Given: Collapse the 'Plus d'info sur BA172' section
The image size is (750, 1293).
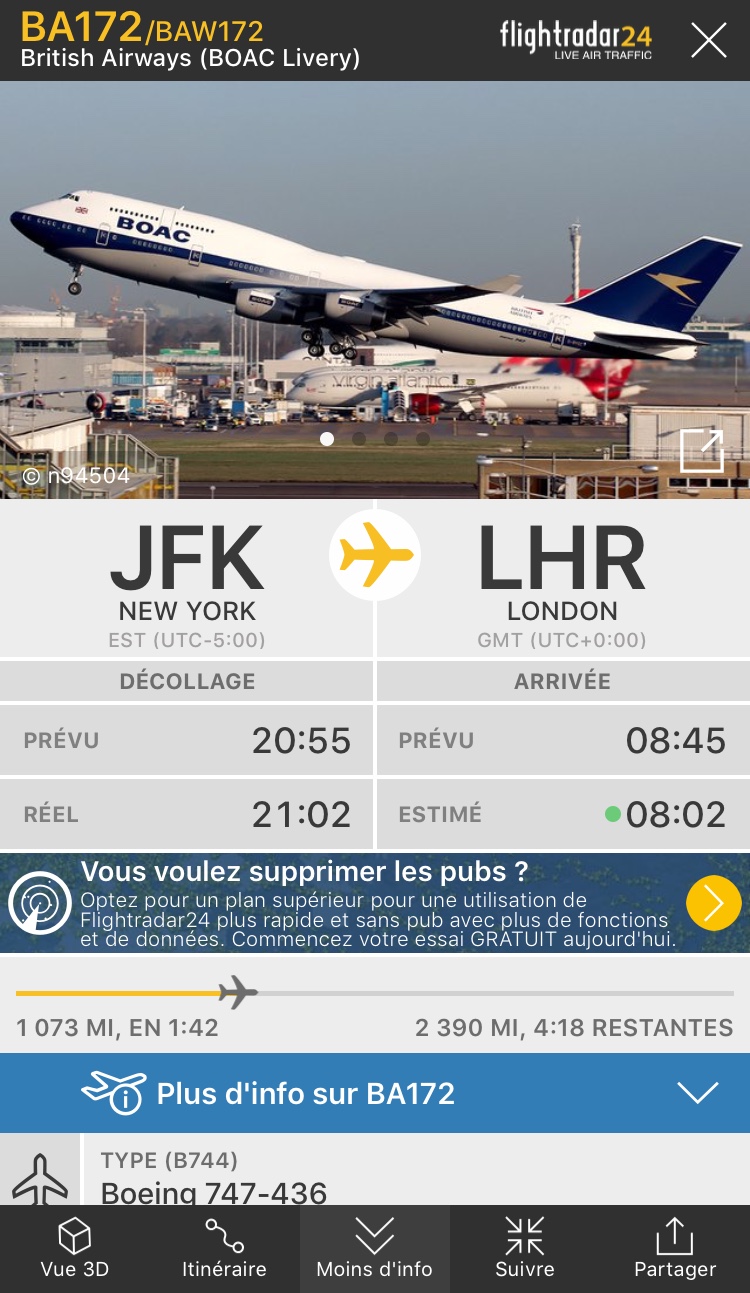Looking at the screenshot, I should [x=697, y=1093].
